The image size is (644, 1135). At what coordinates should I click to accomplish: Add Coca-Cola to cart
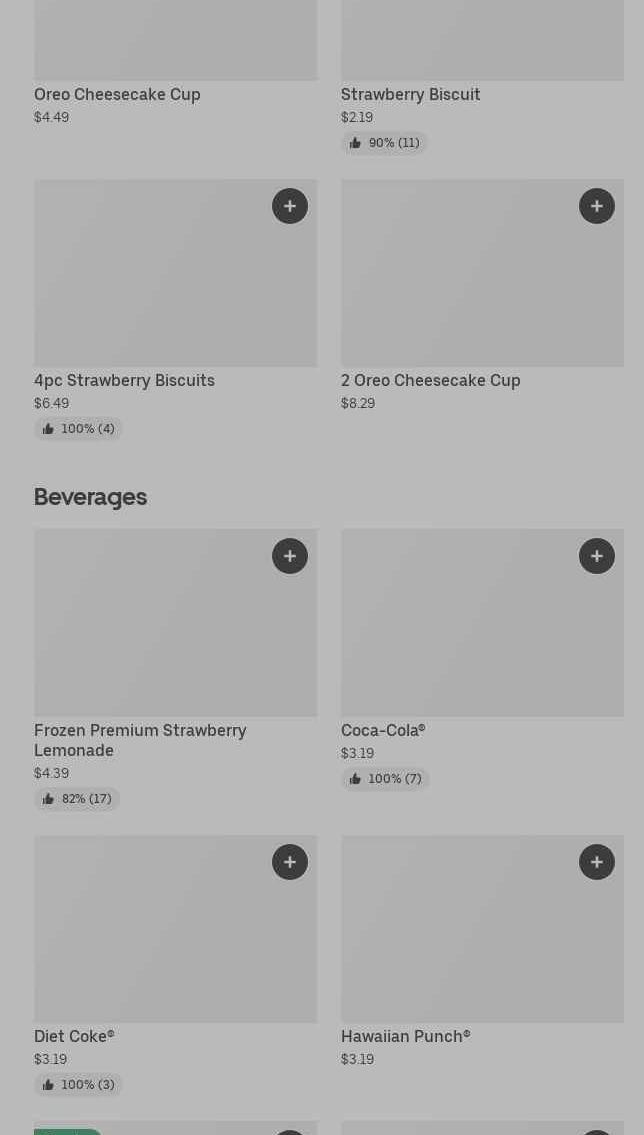(x=596, y=556)
